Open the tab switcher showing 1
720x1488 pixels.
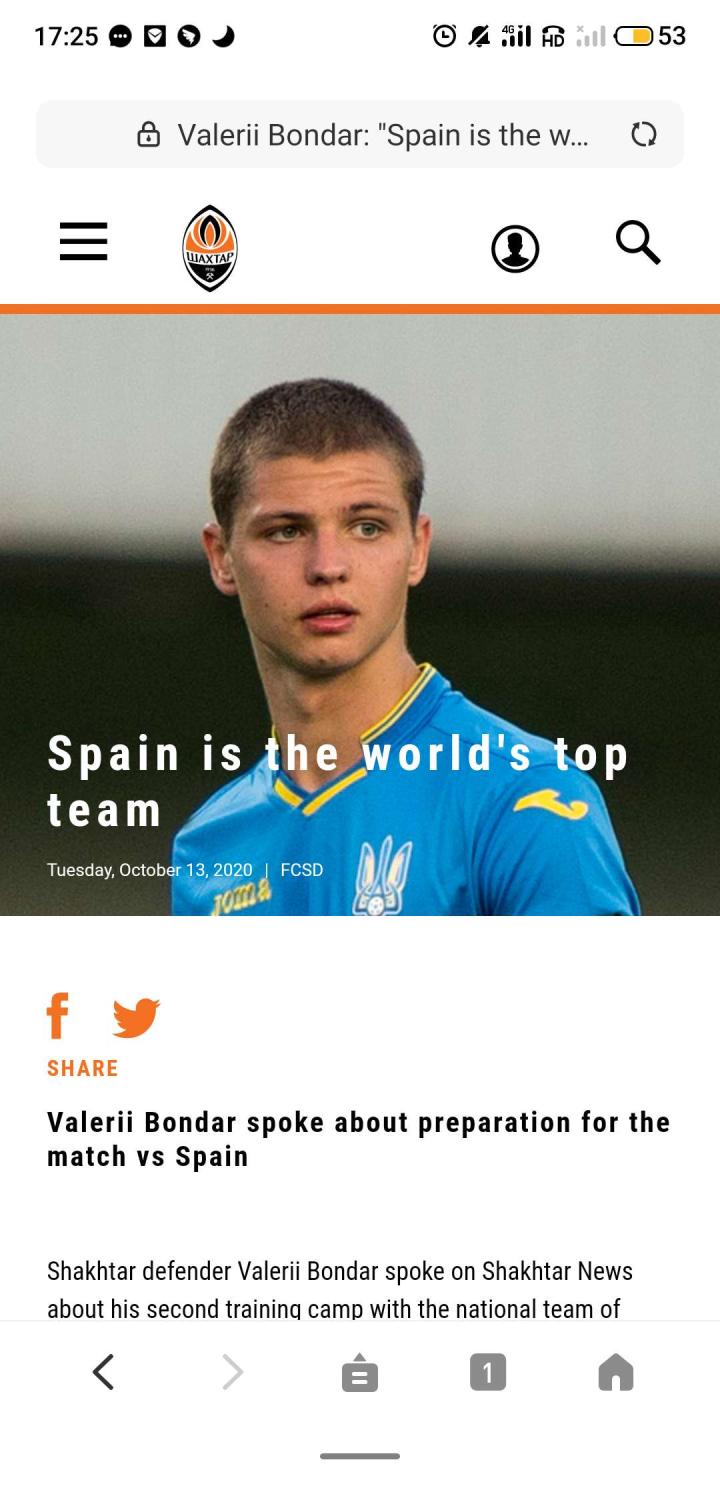(488, 1373)
